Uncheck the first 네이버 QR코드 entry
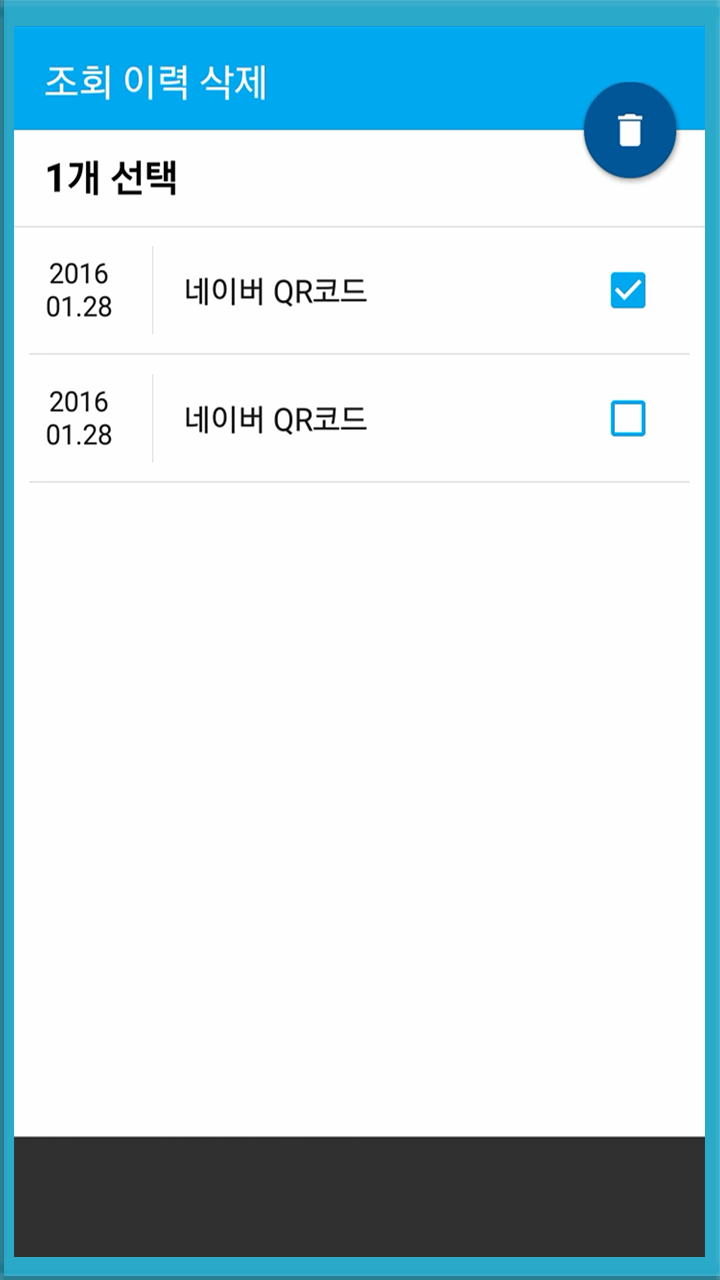 pyautogui.click(x=628, y=290)
